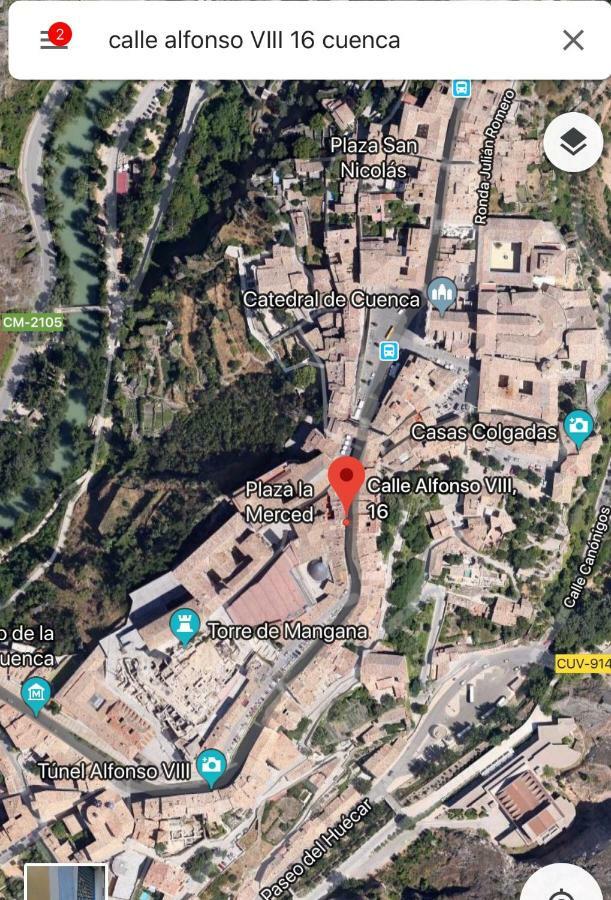Open the museum marker at left edge
611x900 pixels.
pyautogui.click(x=36, y=694)
